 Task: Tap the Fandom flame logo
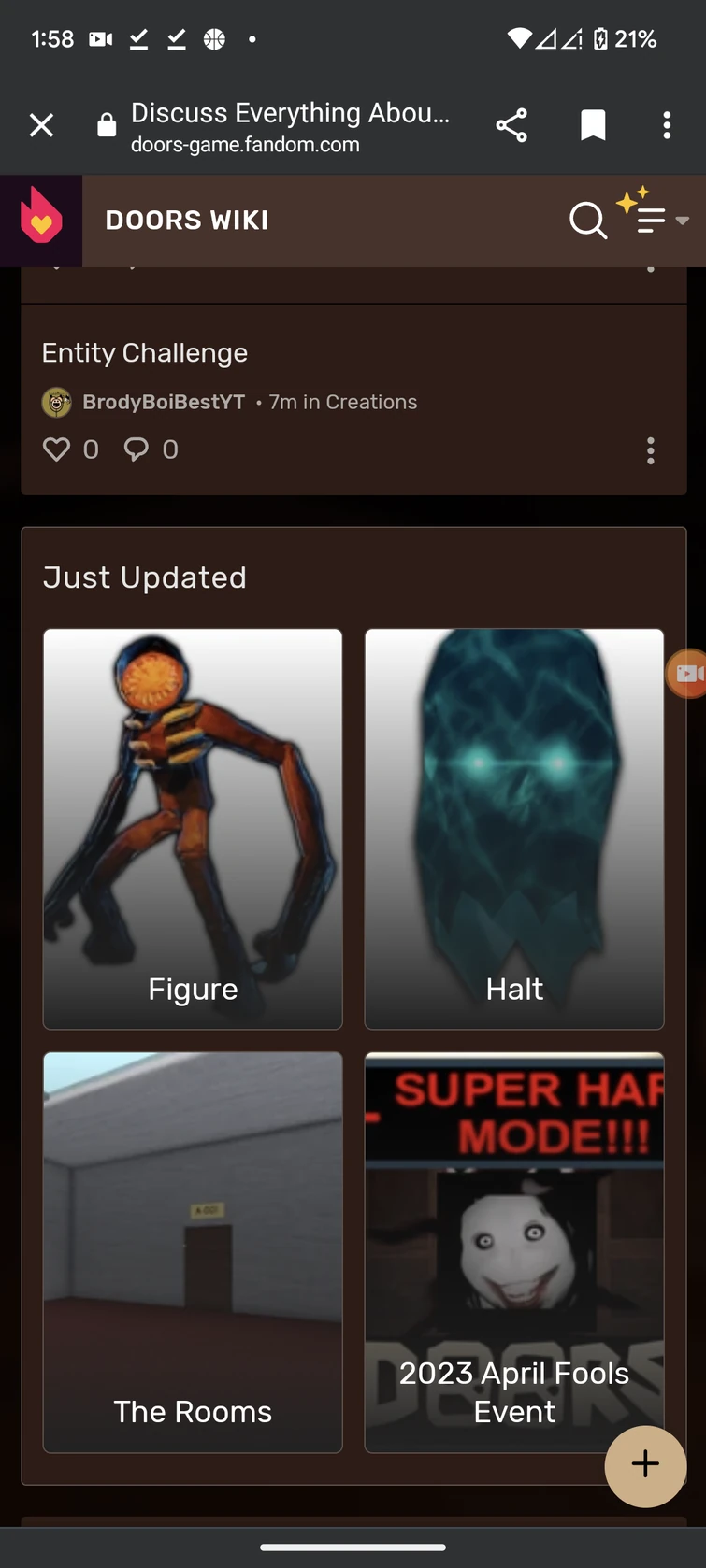pos(41,219)
